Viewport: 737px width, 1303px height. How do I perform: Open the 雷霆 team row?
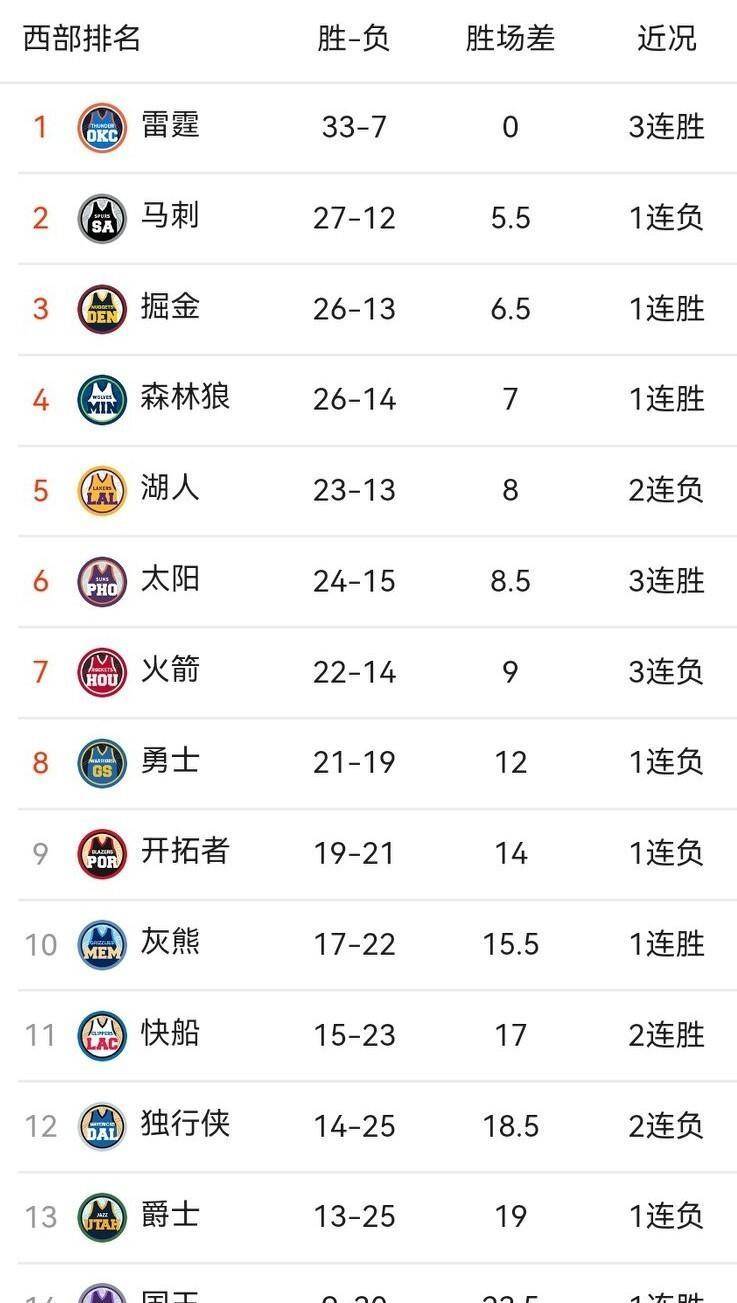pyautogui.click(x=170, y=127)
